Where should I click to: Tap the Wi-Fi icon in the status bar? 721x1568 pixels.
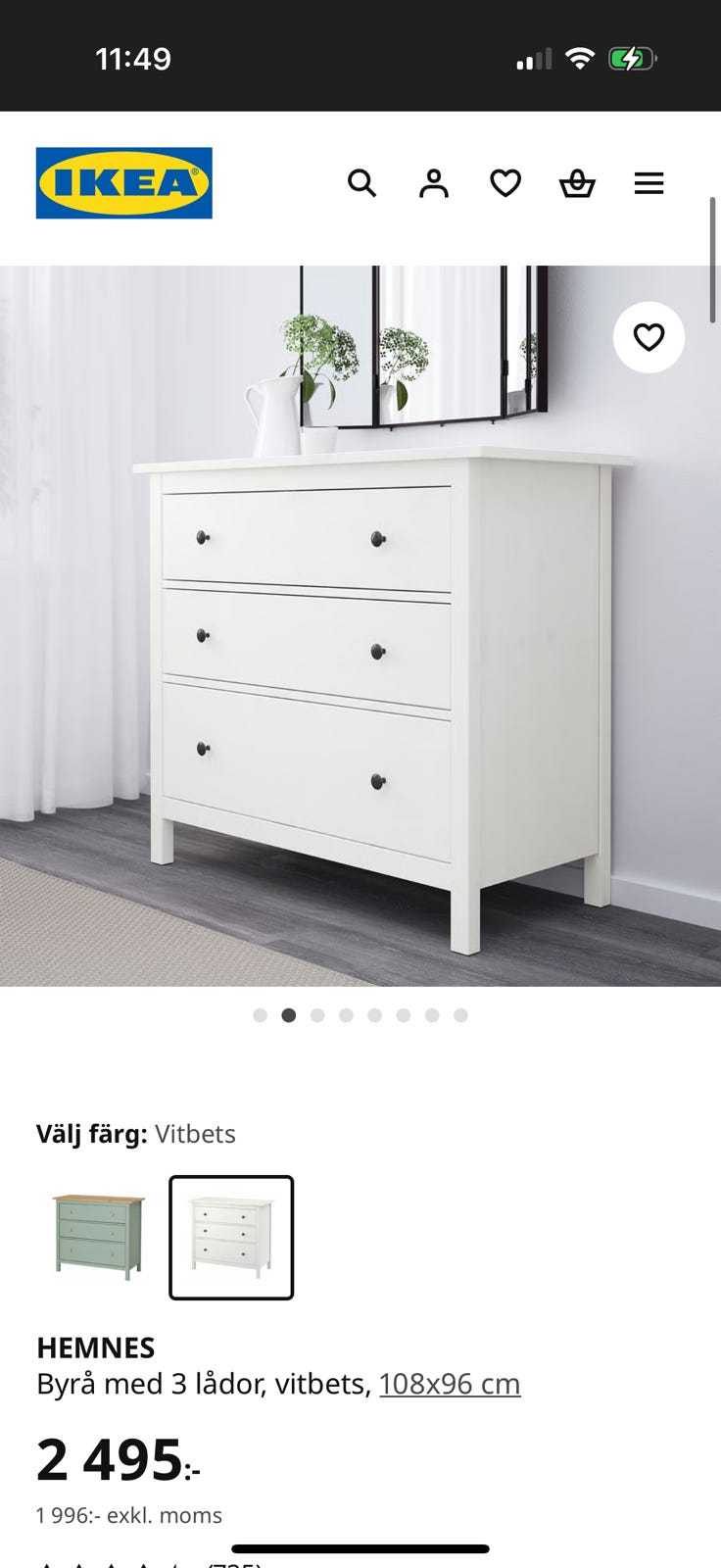[x=582, y=57]
